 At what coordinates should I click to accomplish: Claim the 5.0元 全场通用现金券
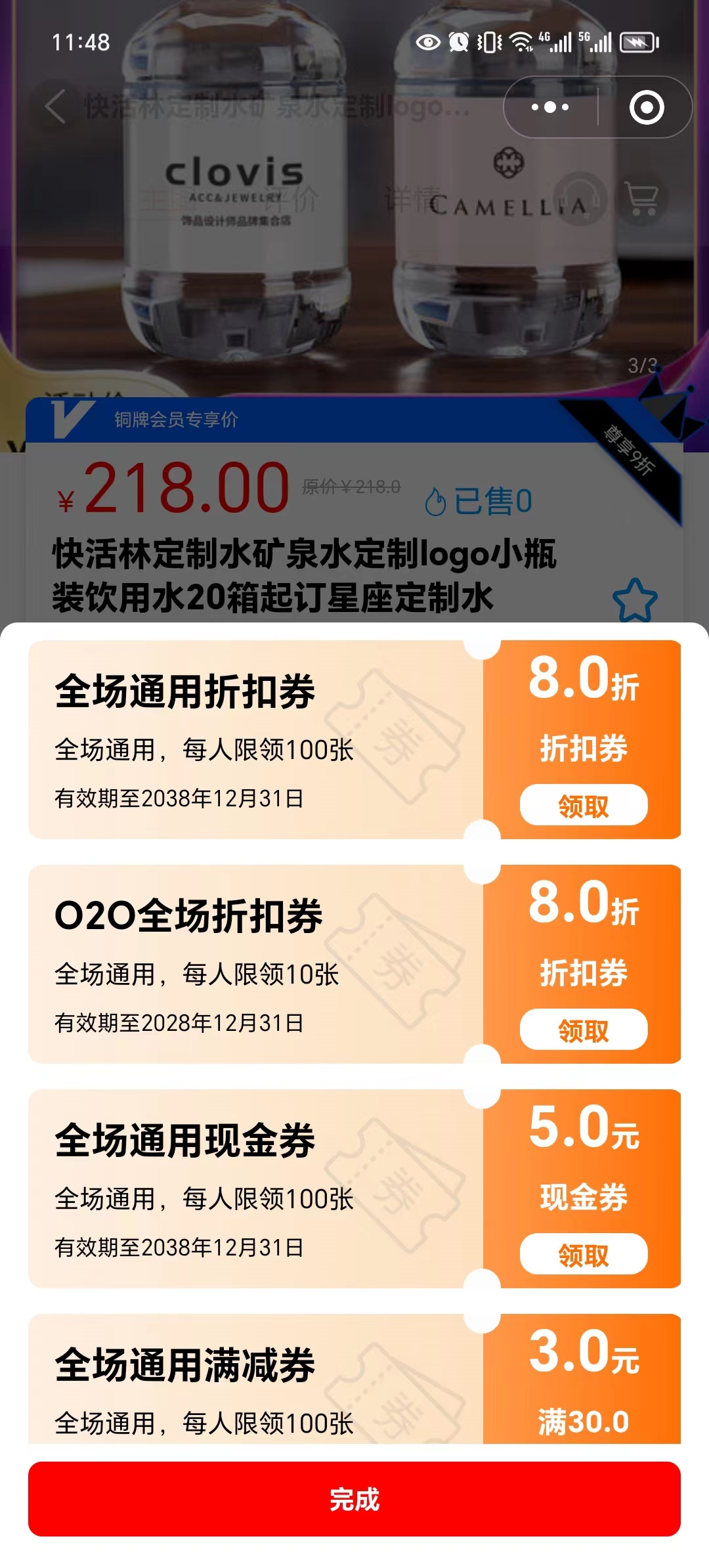583,1252
